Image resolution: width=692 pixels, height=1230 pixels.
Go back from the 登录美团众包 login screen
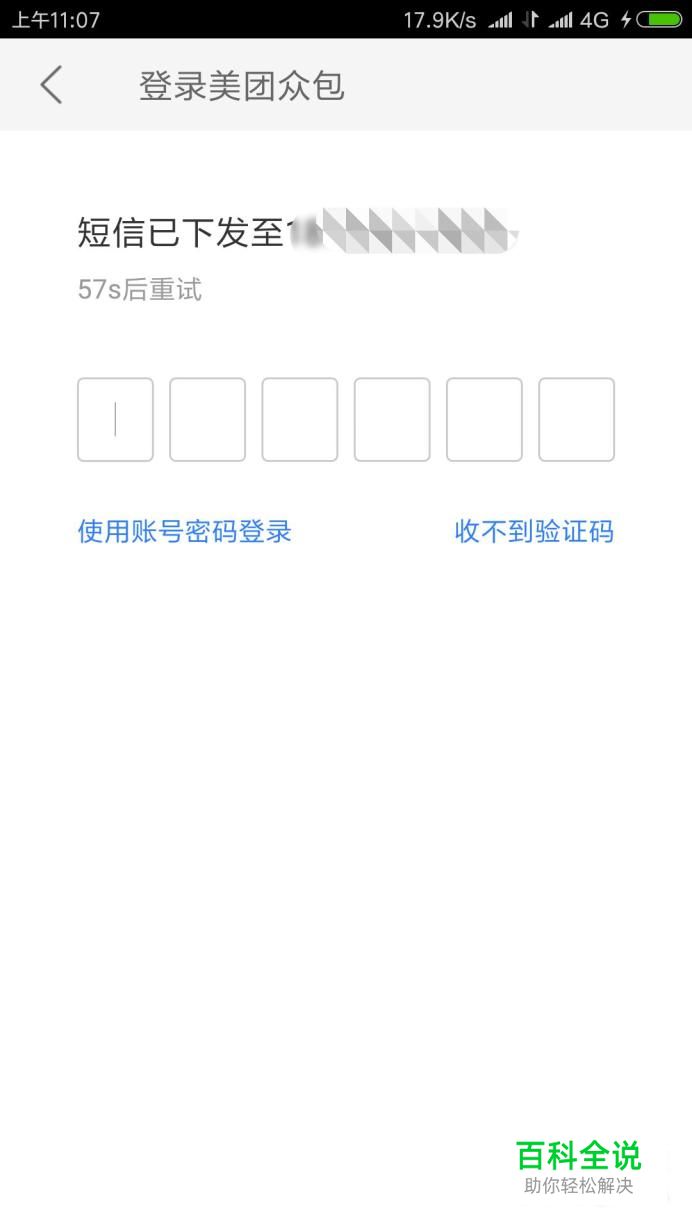[52, 85]
